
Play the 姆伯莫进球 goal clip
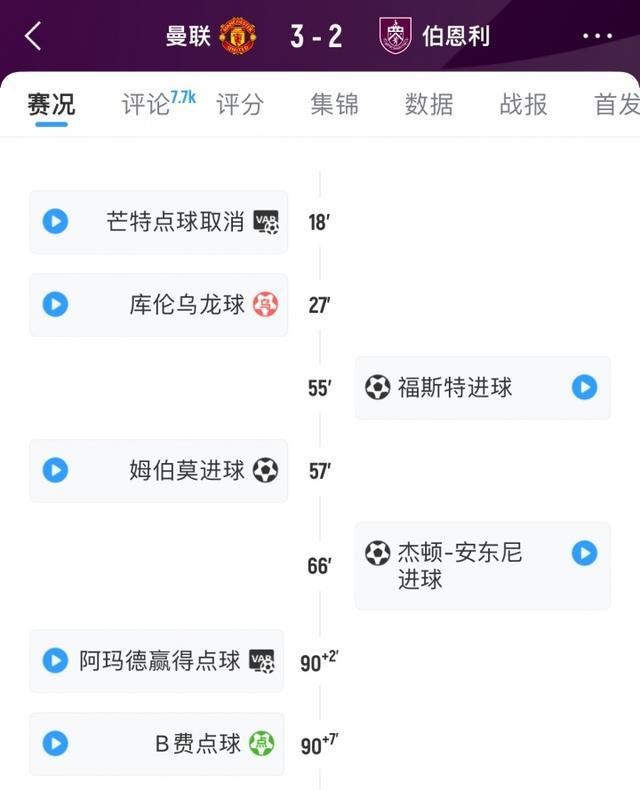click(55, 470)
